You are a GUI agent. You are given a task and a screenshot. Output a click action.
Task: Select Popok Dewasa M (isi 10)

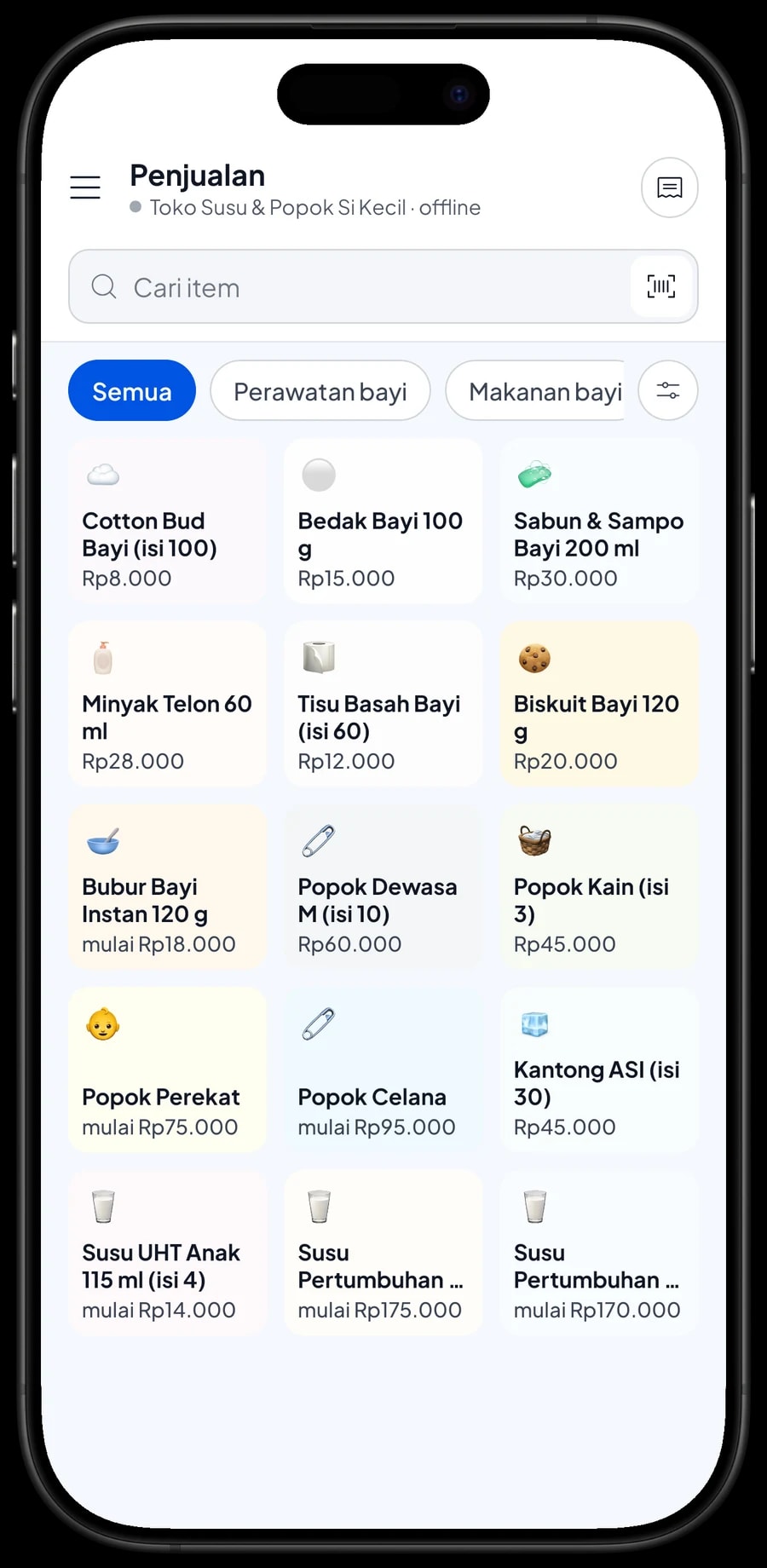click(x=383, y=887)
